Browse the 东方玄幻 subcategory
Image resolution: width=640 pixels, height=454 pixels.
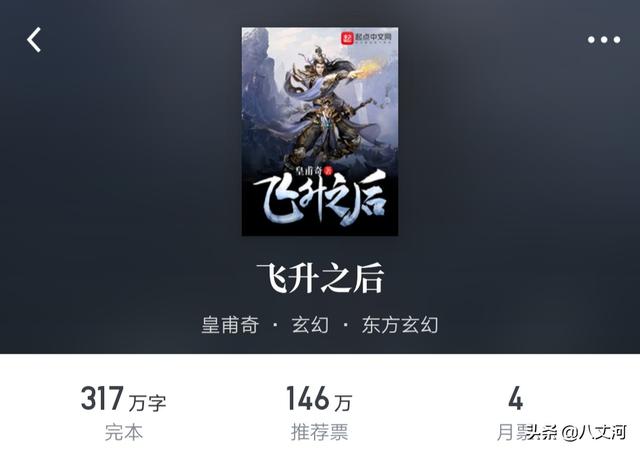click(x=398, y=325)
